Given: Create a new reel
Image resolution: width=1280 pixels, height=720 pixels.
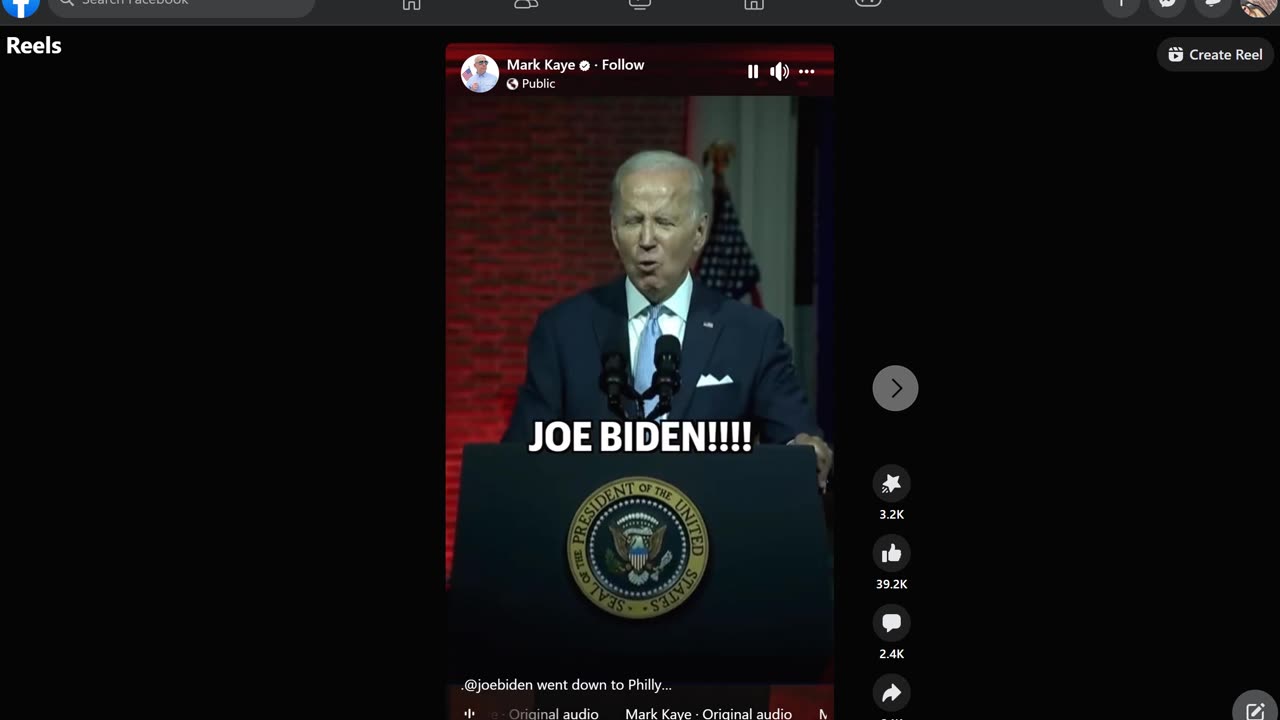Looking at the screenshot, I should (x=1215, y=55).
